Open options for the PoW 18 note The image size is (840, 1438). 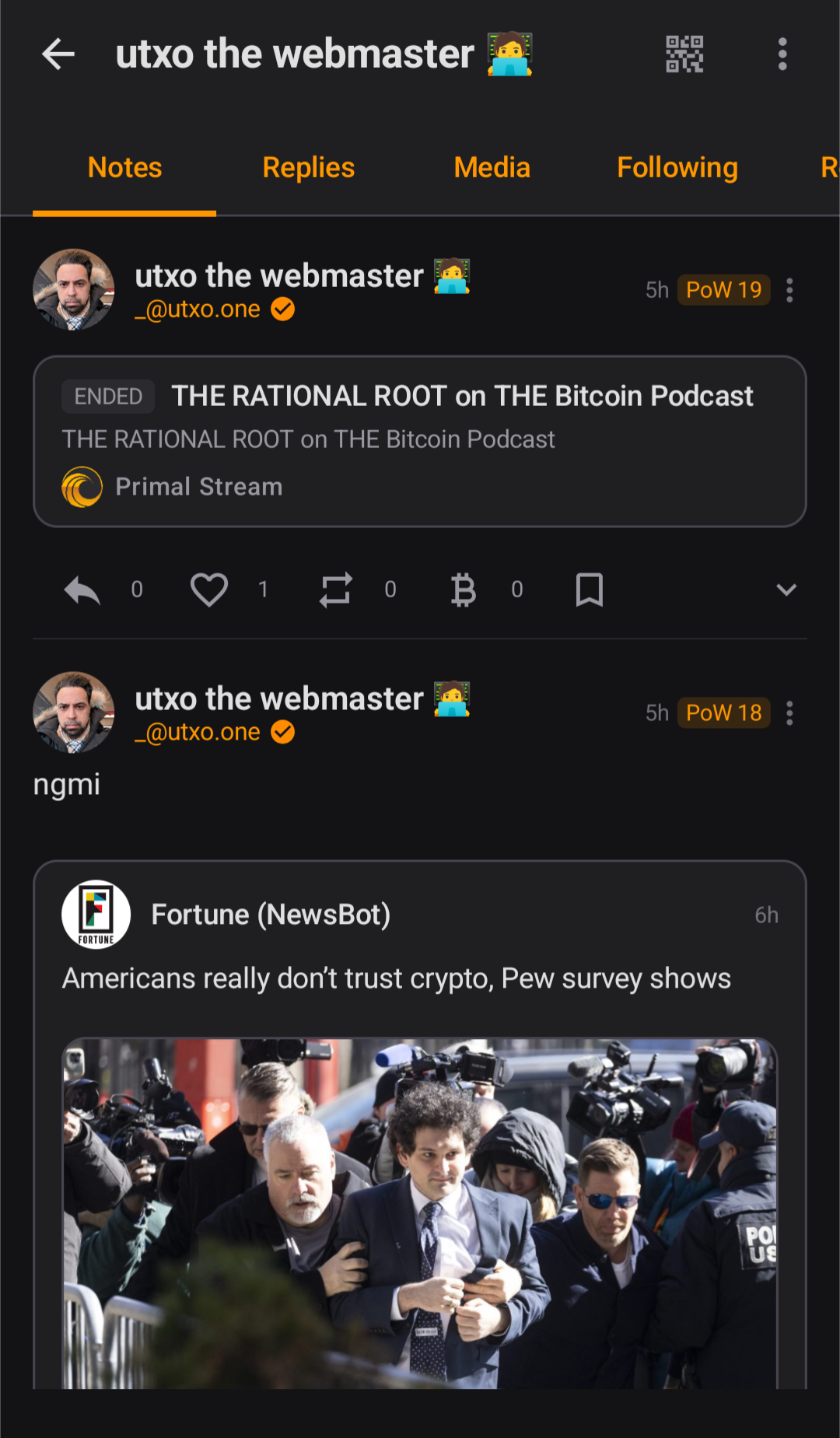(x=789, y=713)
